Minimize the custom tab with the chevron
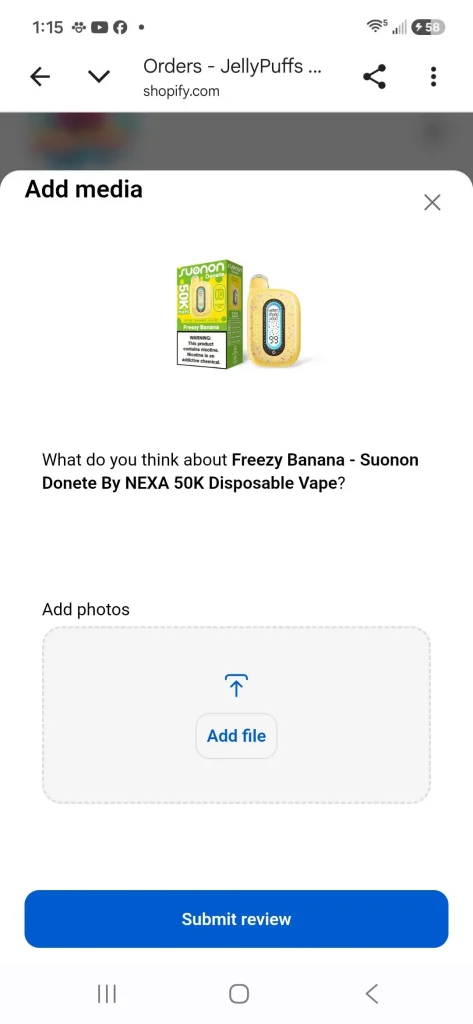 (x=99, y=77)
